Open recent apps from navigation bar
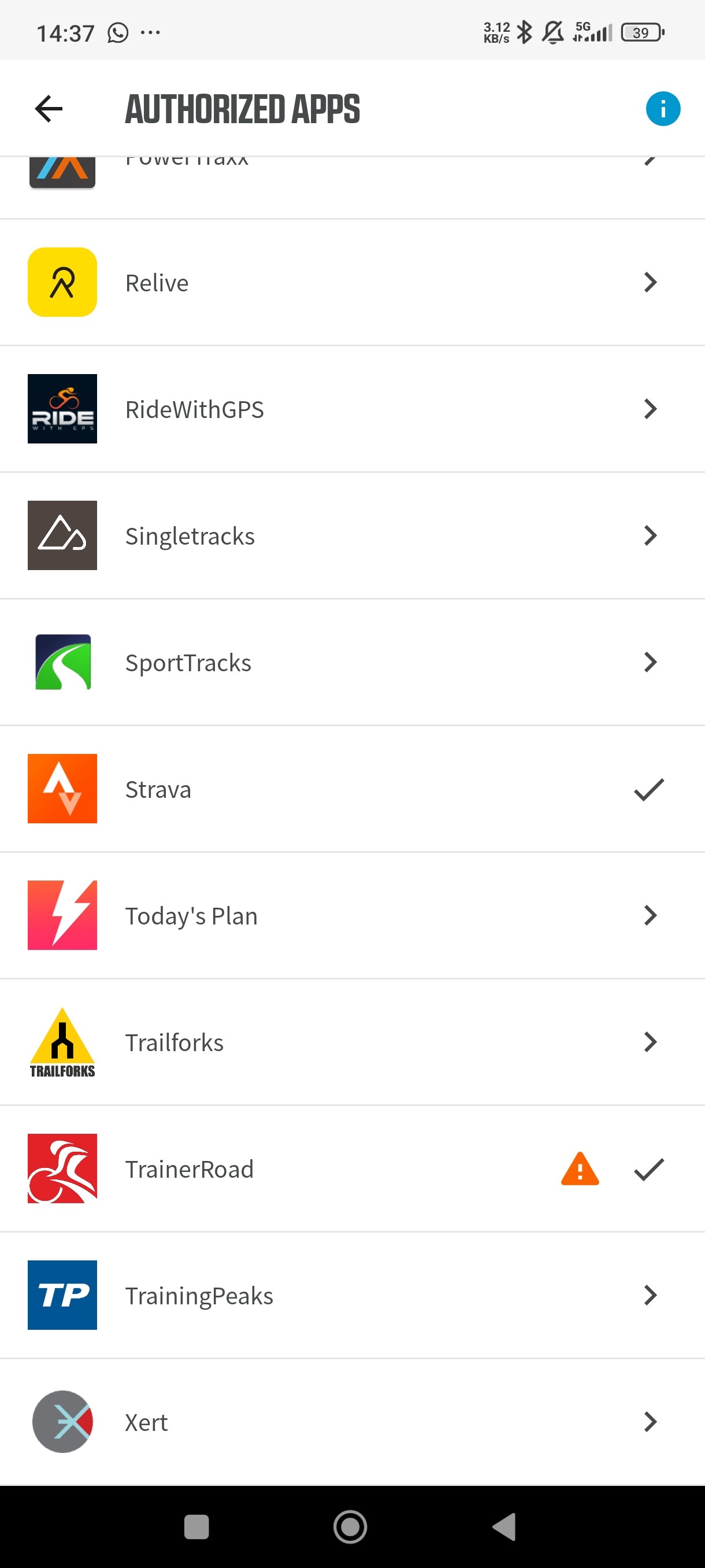Viewport: 705px width, 1568px height. (196, 1526)
